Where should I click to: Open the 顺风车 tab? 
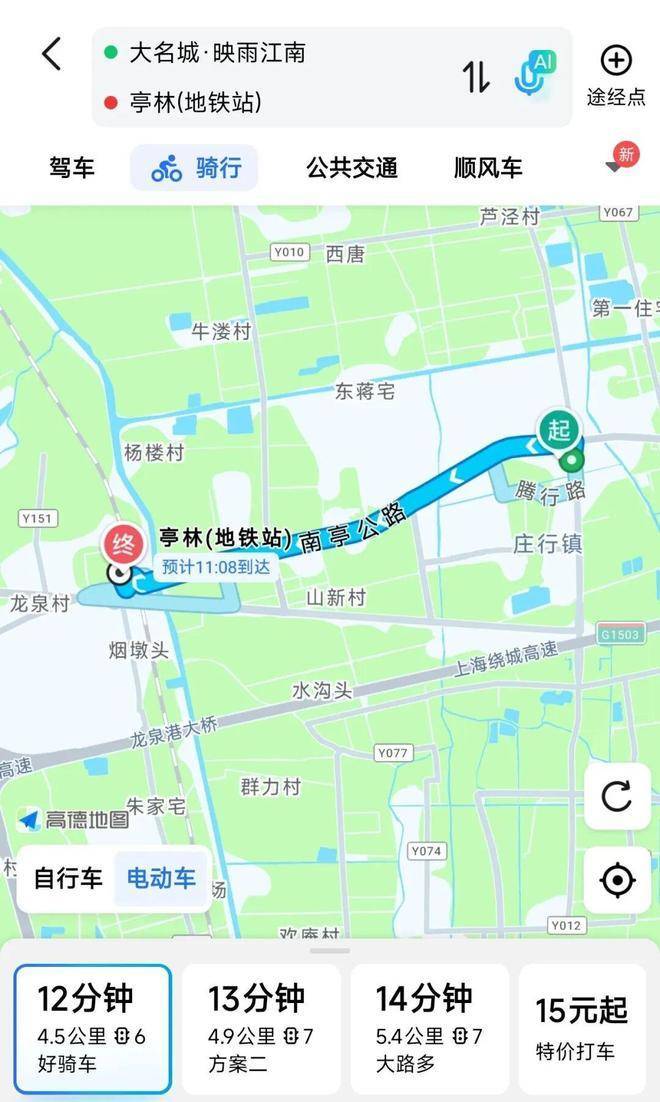488,168
